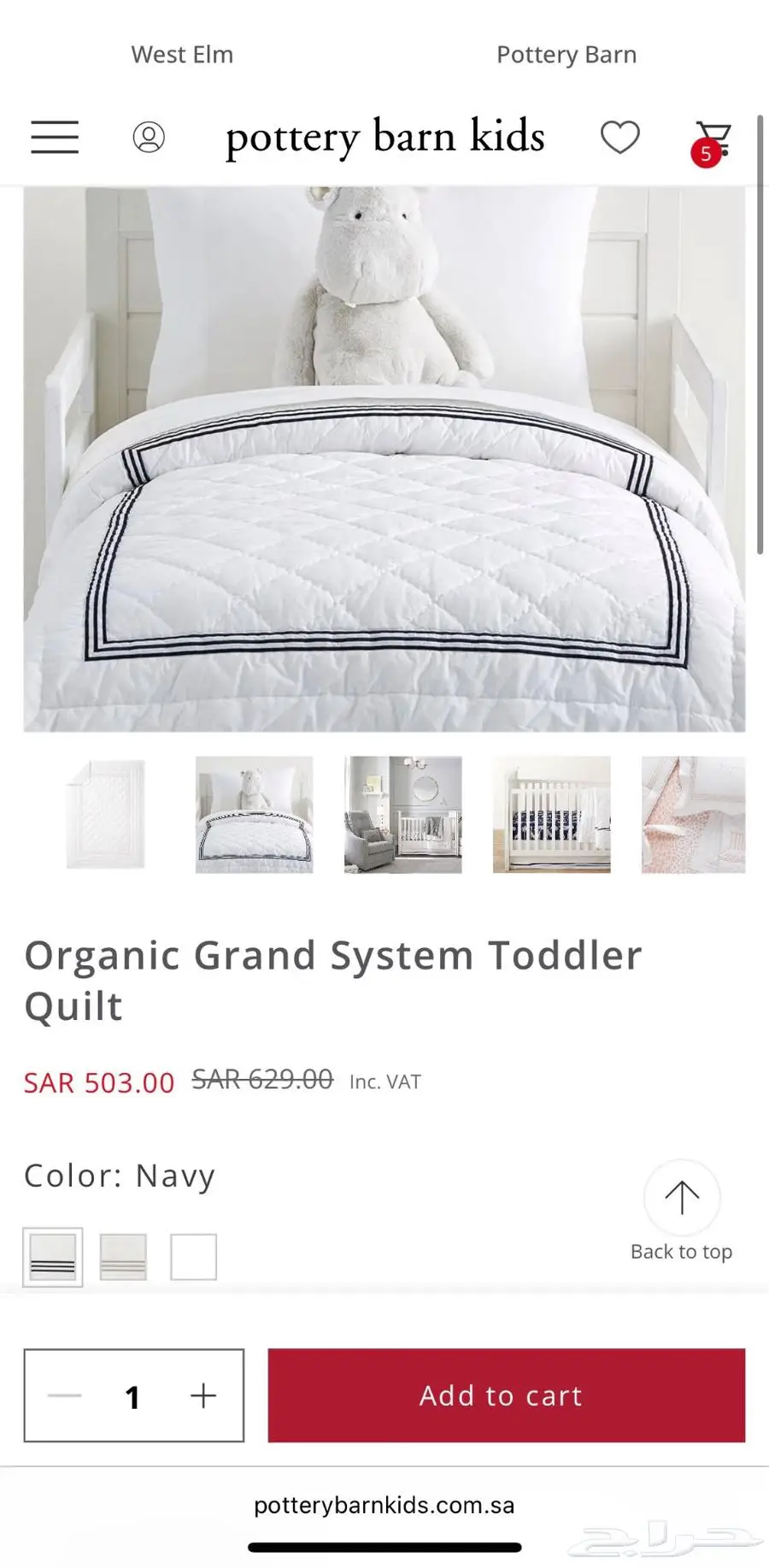The width and height of the screenshot is (769, 1568).
Task: View the white crib thumbnail
Action: [x=551, y=814]
